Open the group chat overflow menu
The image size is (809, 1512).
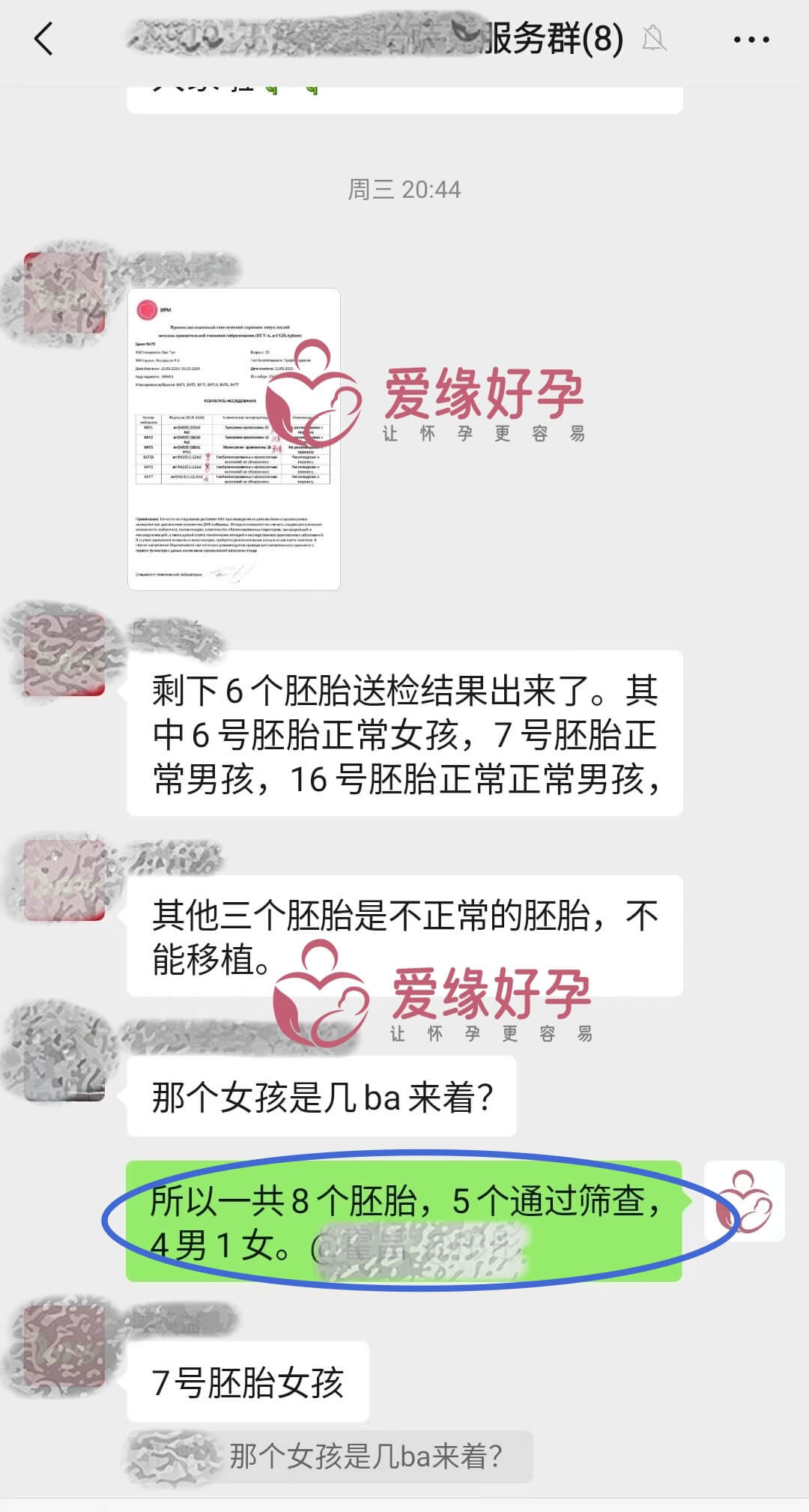(x=751, y=40)
